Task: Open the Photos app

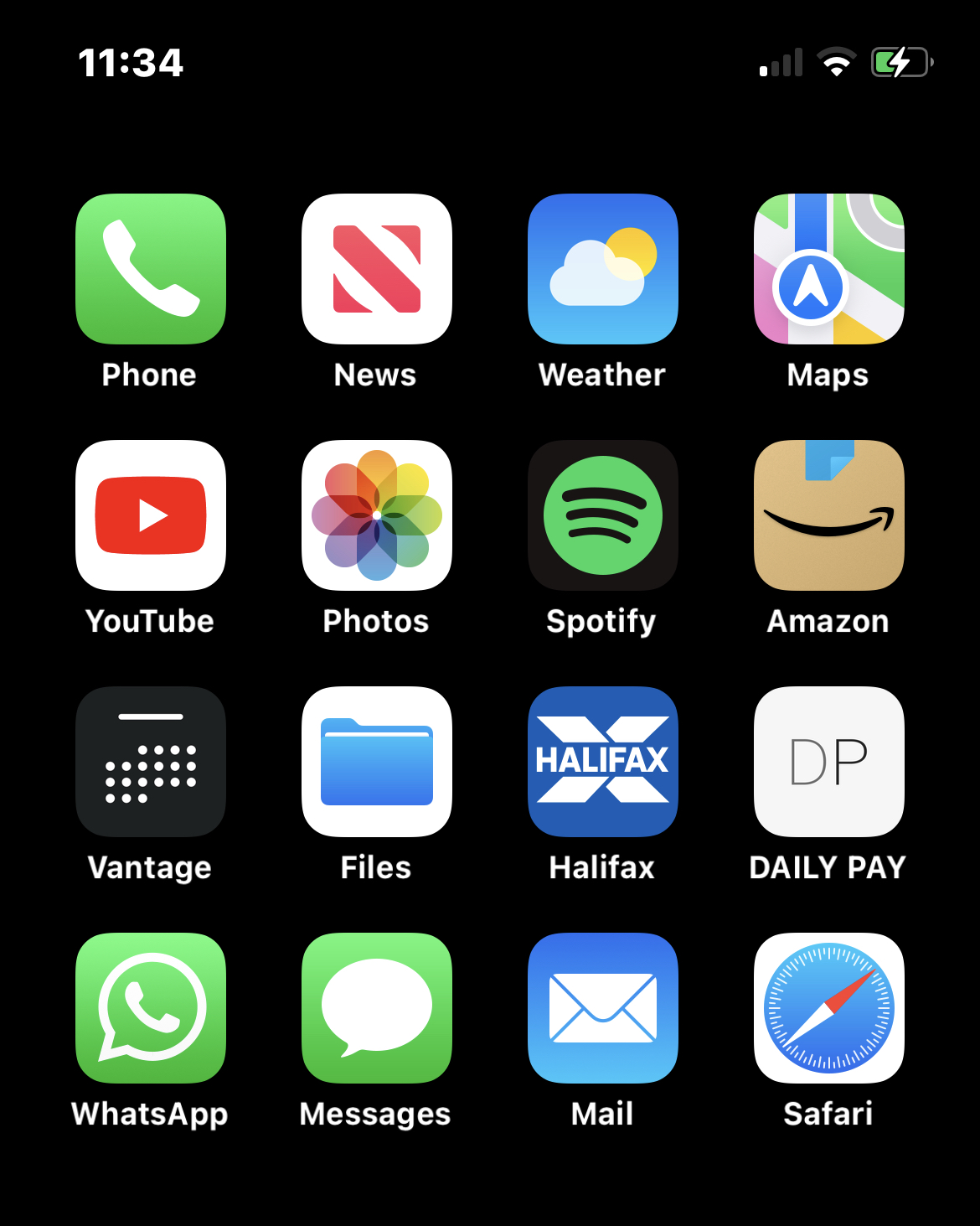Action: click(x=377, y=515)
